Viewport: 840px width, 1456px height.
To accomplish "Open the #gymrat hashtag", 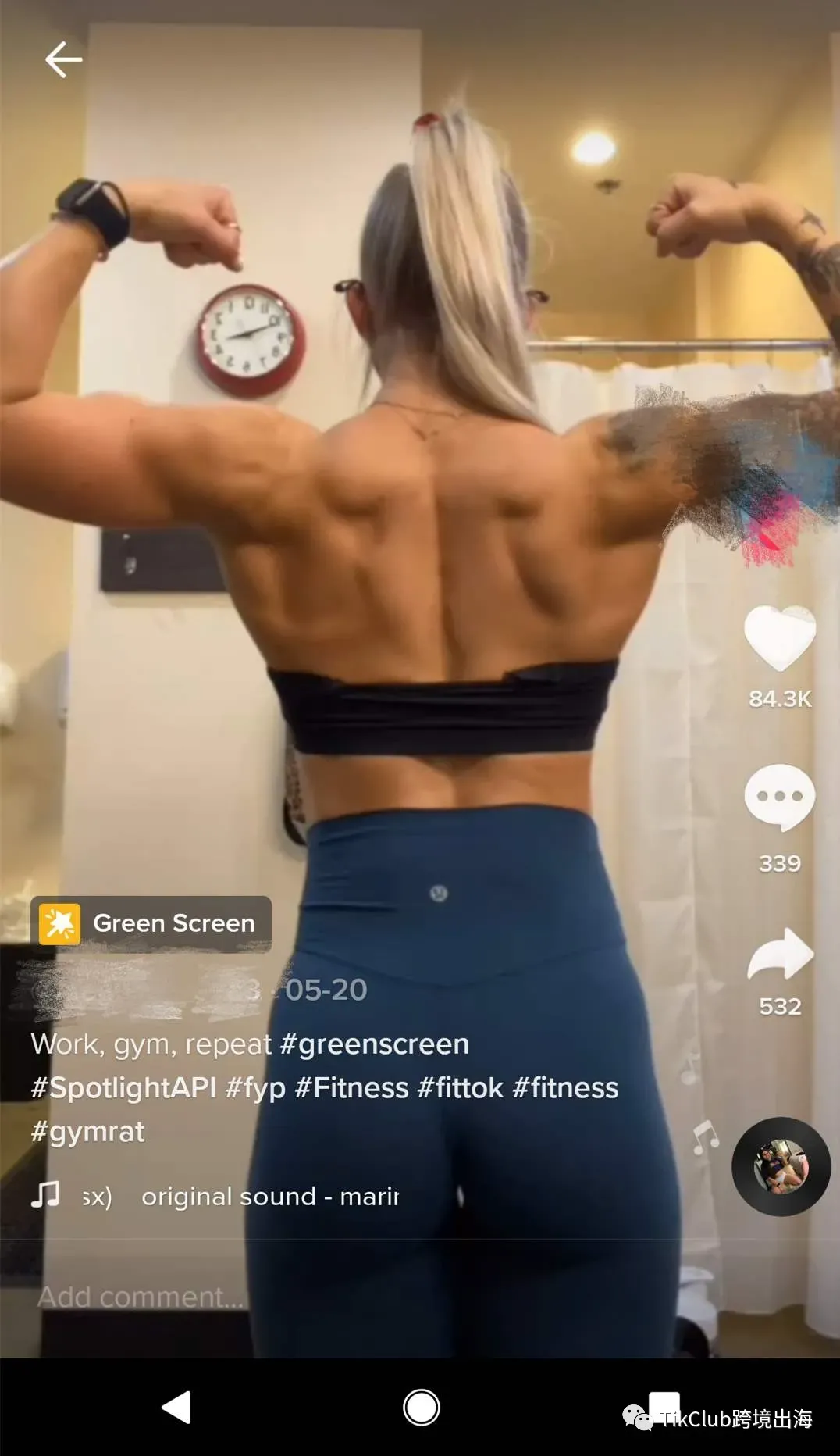I will [87, 1132].
